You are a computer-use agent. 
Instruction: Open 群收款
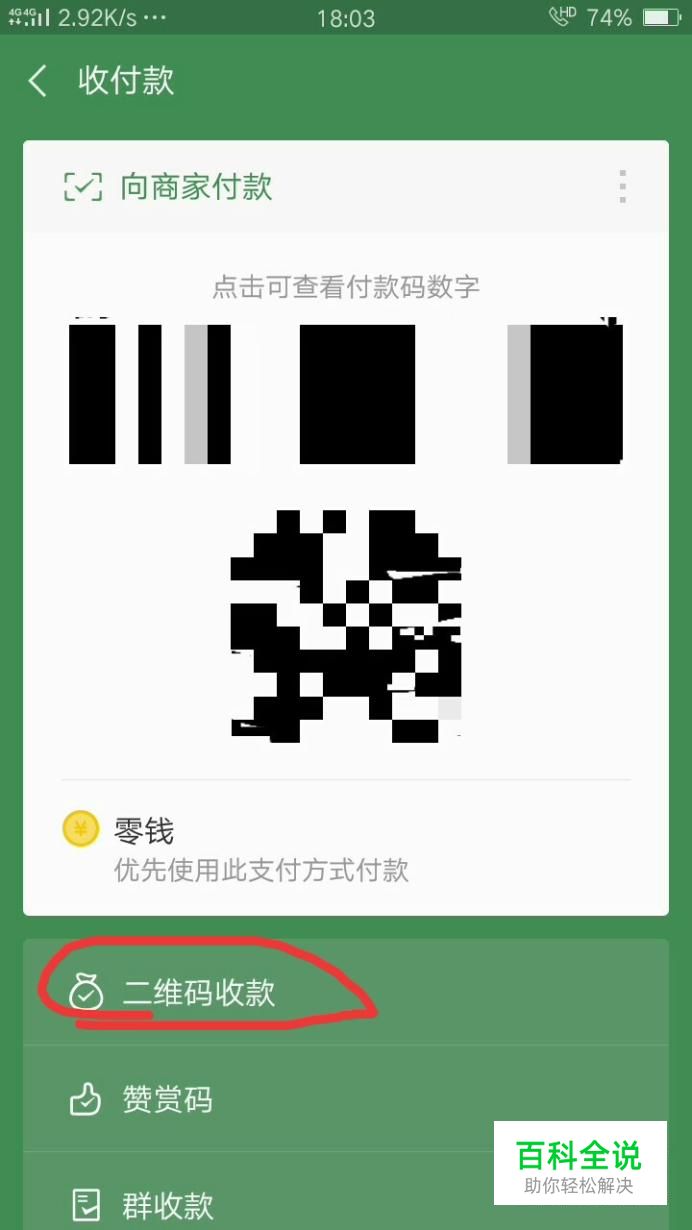[x=167, y=1205]
